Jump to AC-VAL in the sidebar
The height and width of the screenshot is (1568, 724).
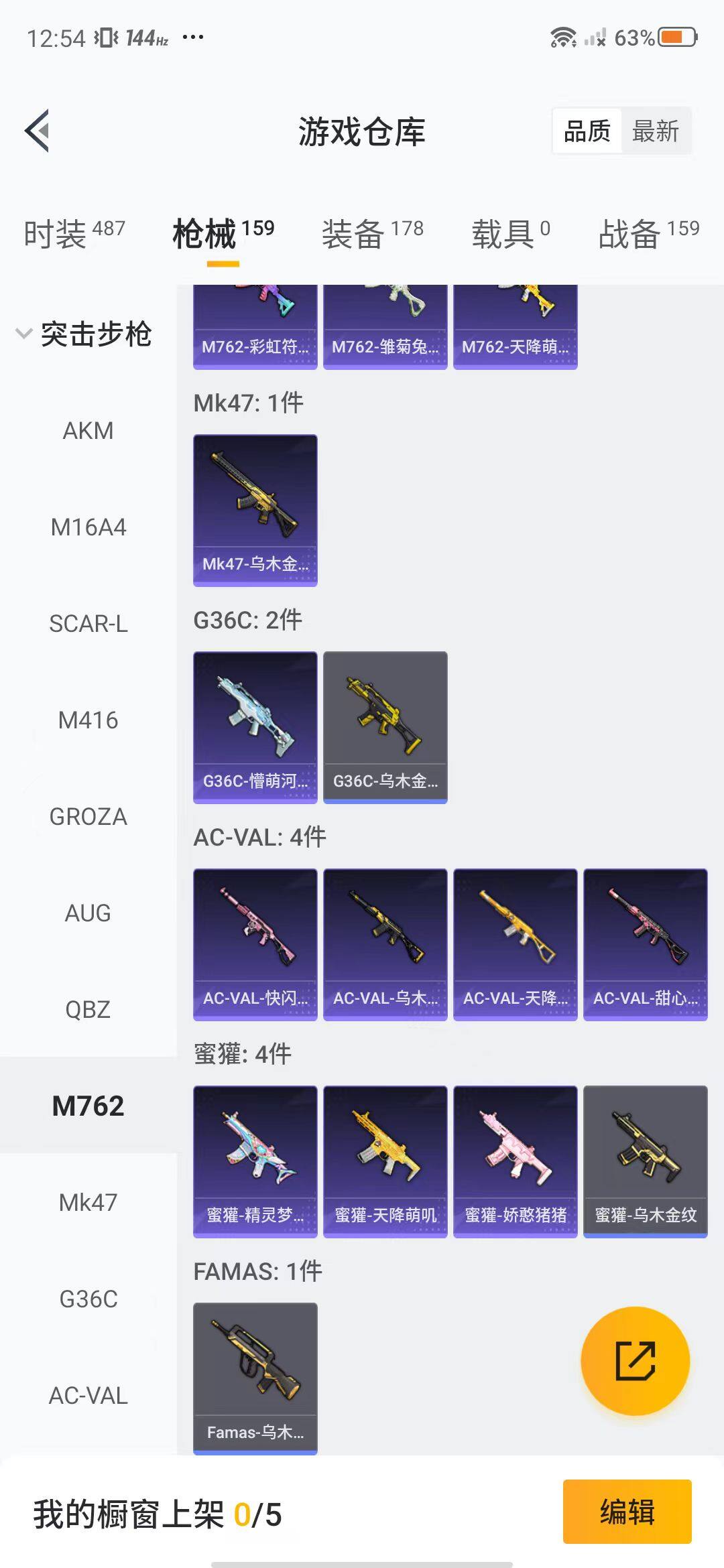click(88, 1396)
